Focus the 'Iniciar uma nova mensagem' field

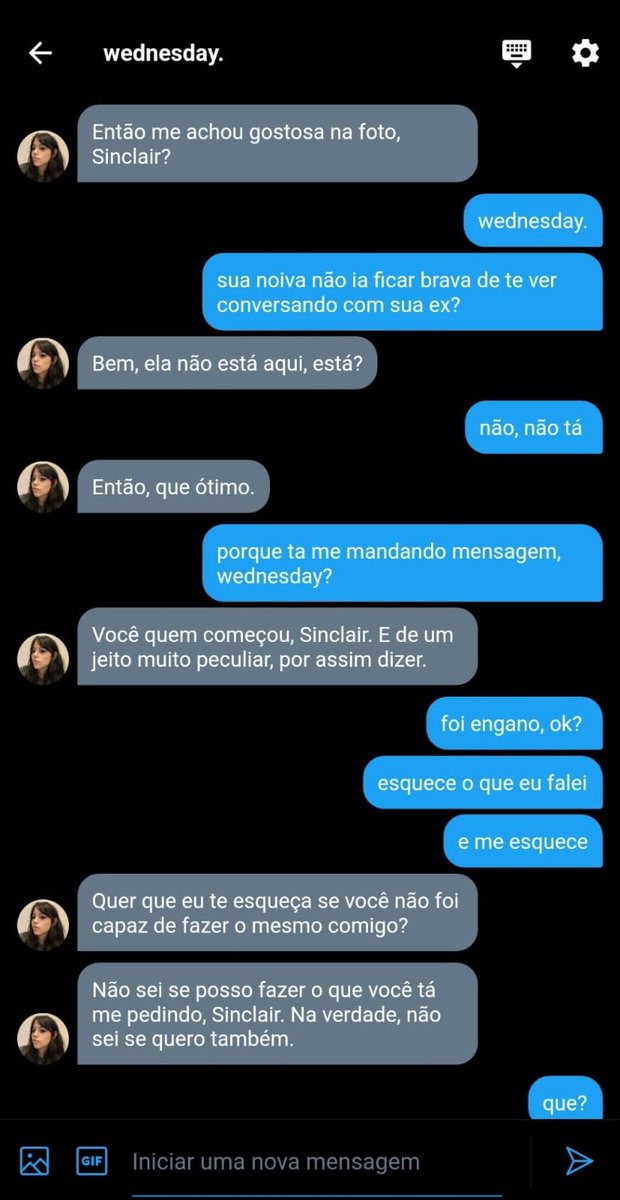(x=330, y=1162)
